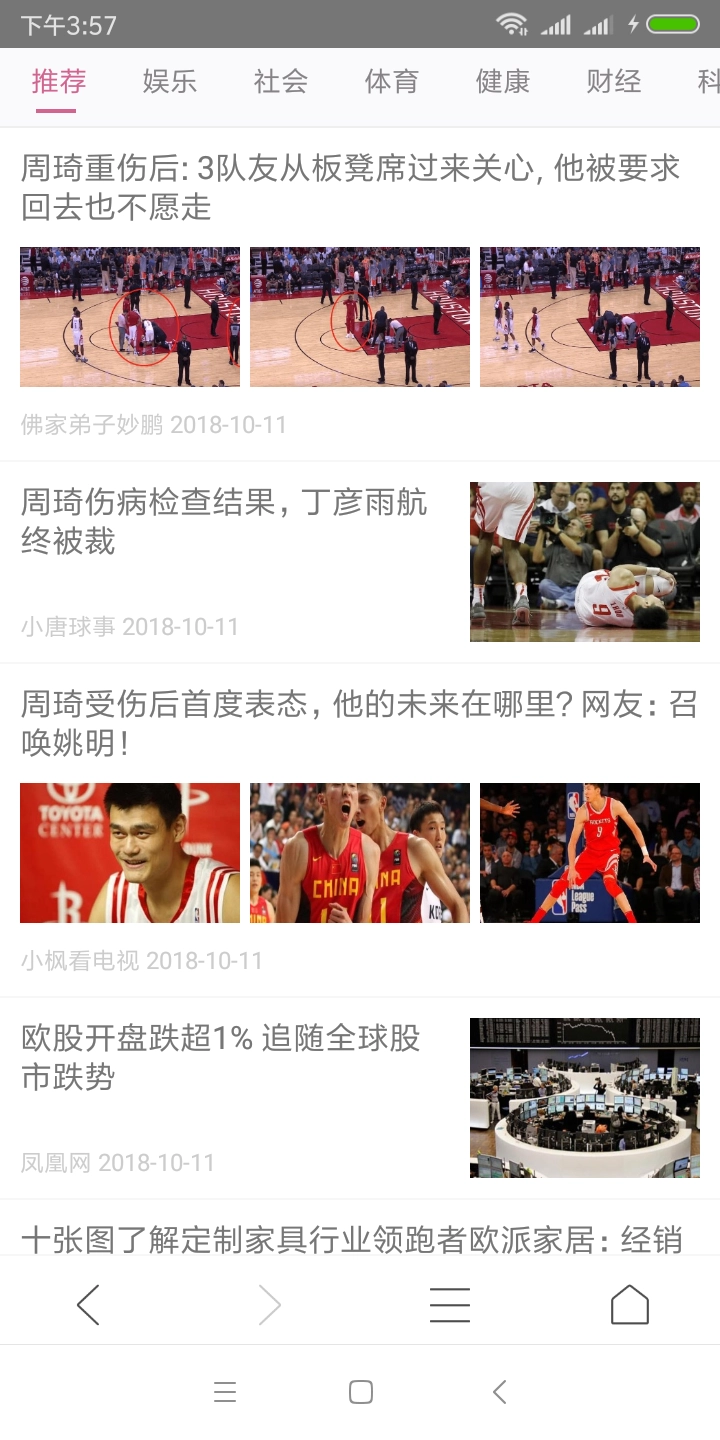Tap the Yao Ming thumbnail photo
The width and height of the screenshot is (720, 1440).
coord(129,852)
